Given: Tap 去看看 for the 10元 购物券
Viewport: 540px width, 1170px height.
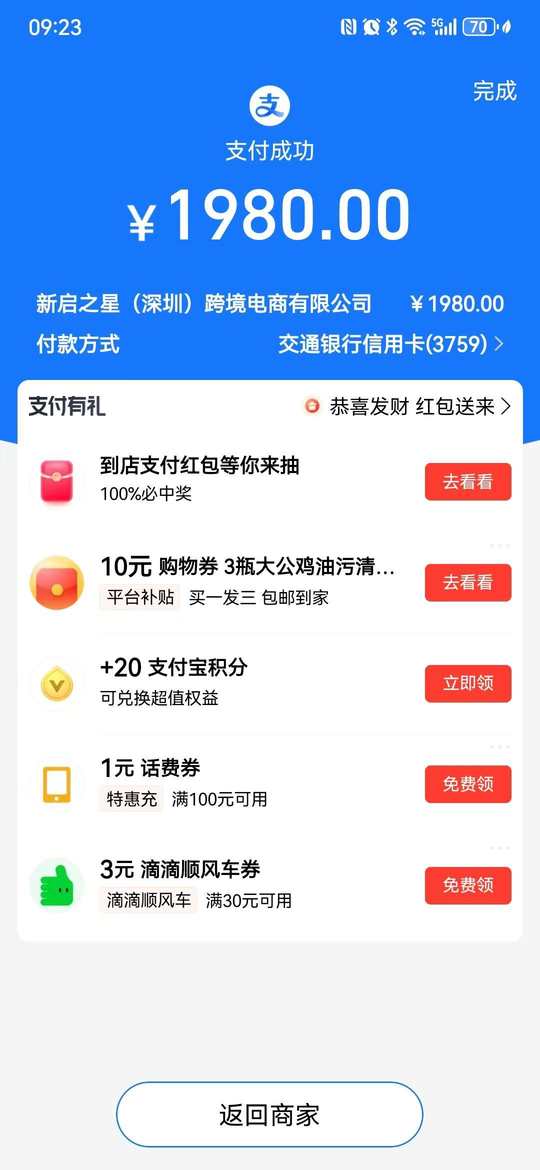Looking at the screenshot, I should pos(468,582).
